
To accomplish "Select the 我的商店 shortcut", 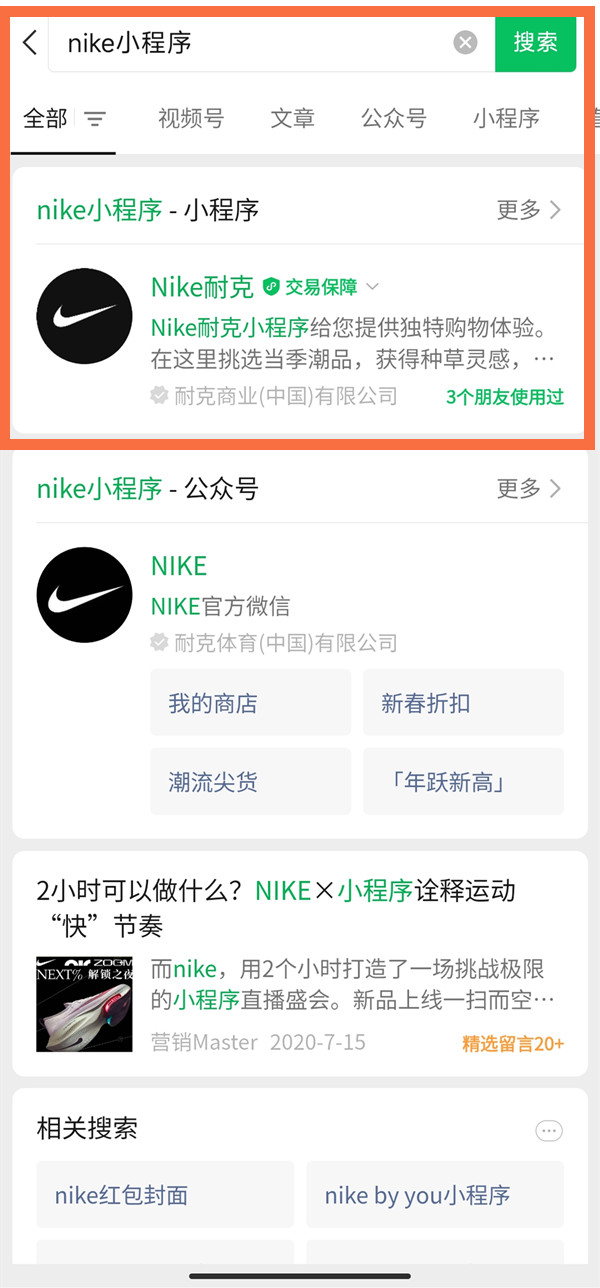I will pyautogui.click(x=250, y=703).
